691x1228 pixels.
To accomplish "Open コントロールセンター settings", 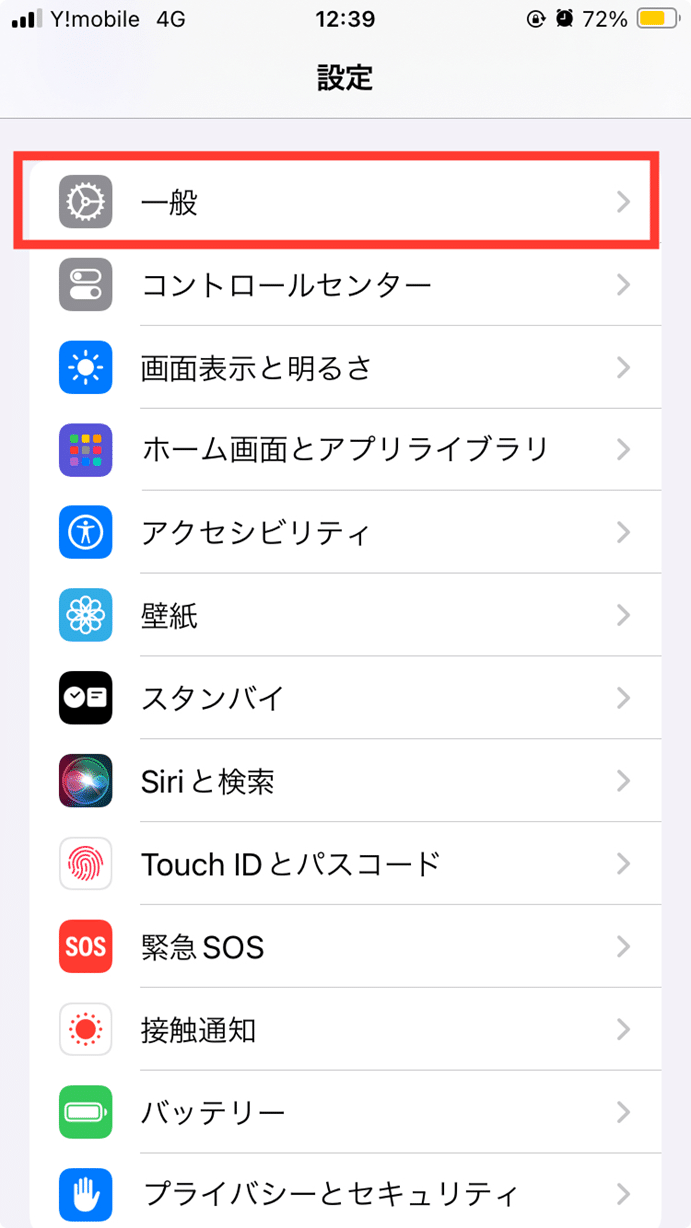I will pos(345,285).
